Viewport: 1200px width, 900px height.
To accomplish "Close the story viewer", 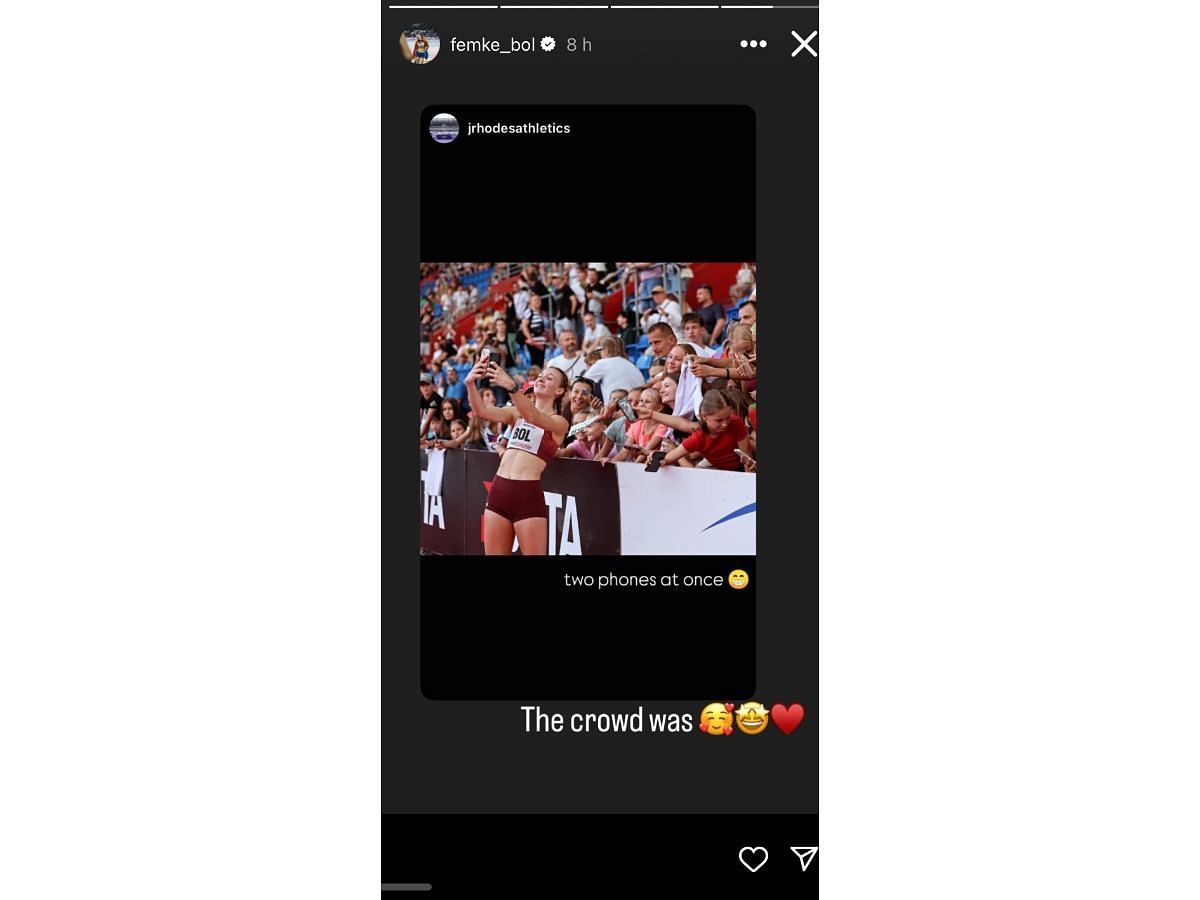I will (x=804, y=44).
